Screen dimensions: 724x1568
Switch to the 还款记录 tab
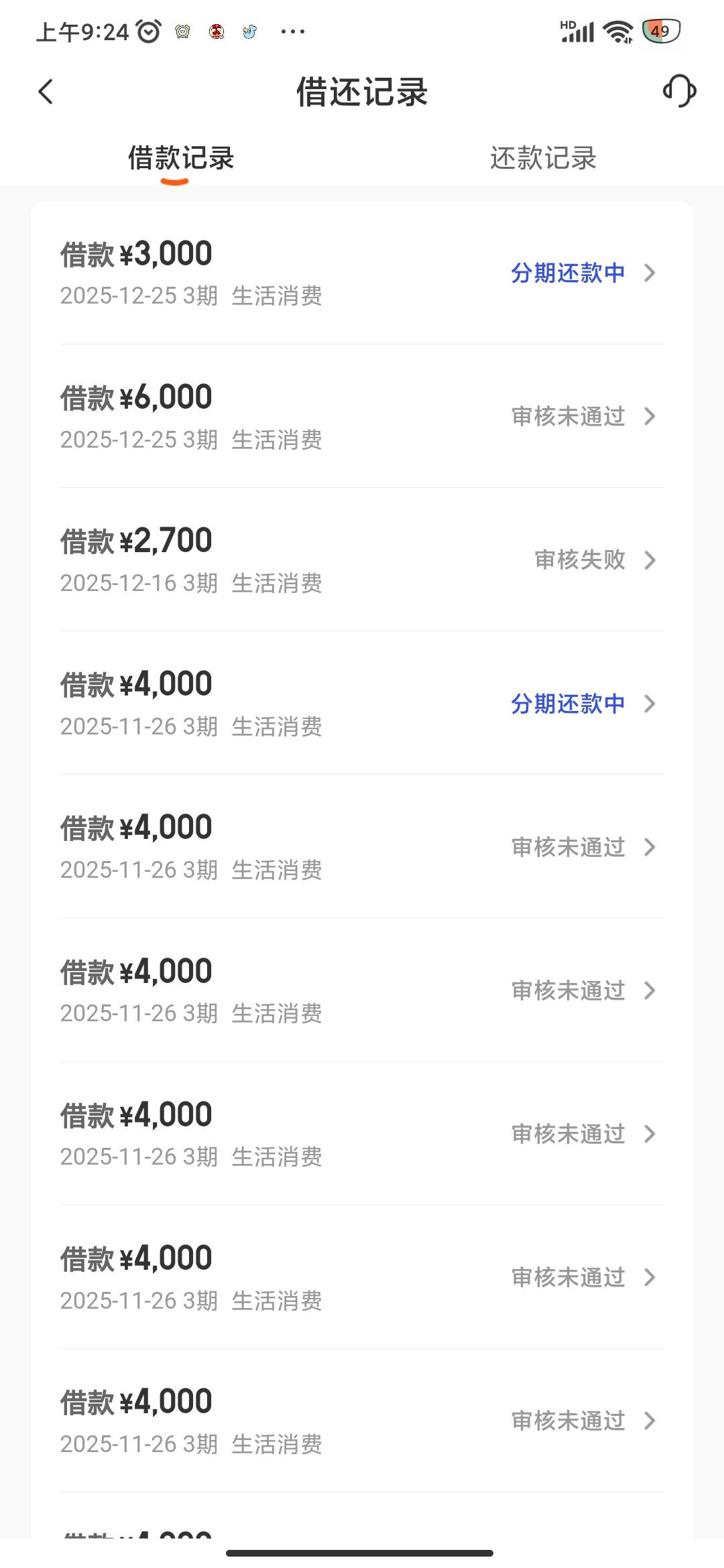(x=543, y=159)
